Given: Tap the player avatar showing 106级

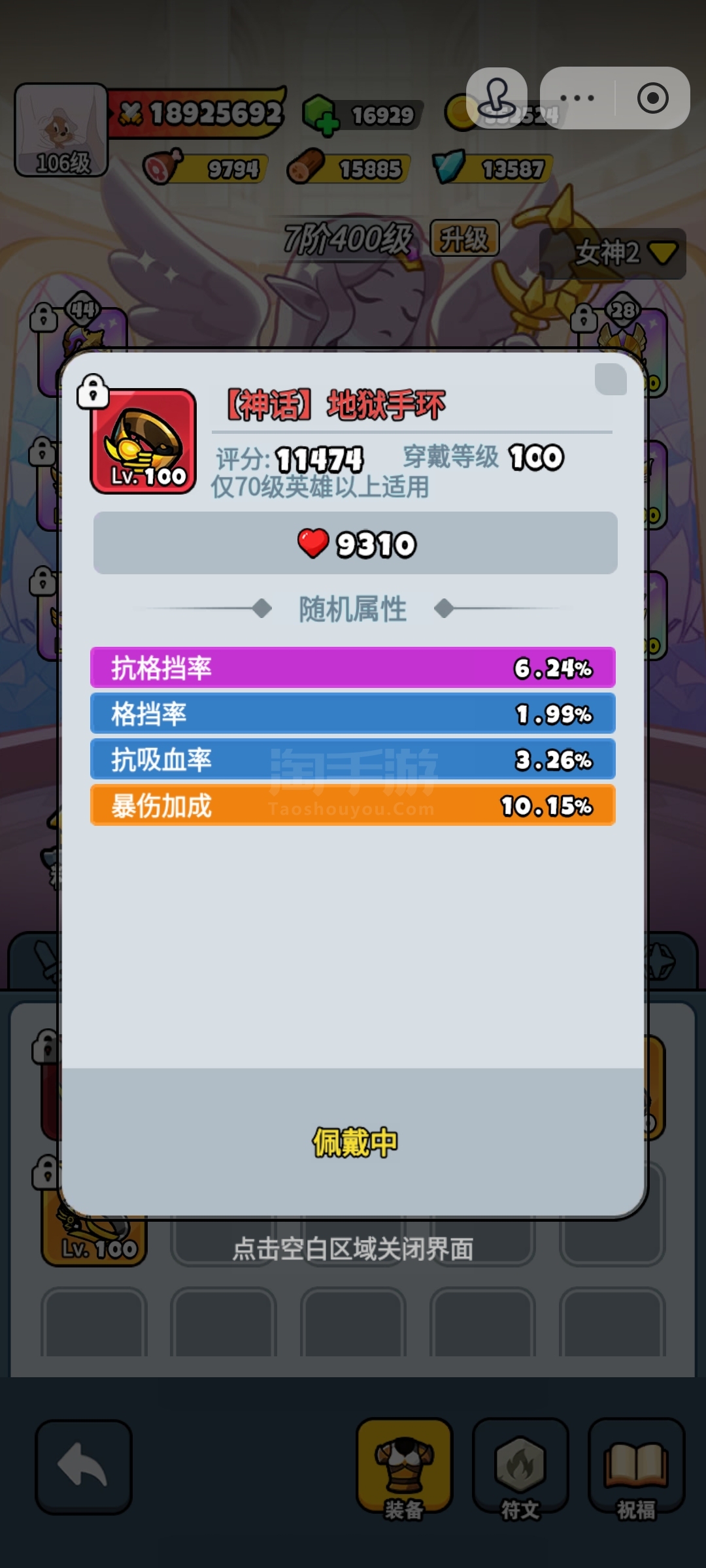Looking at the screenshot, I should (x=61, y=130).
